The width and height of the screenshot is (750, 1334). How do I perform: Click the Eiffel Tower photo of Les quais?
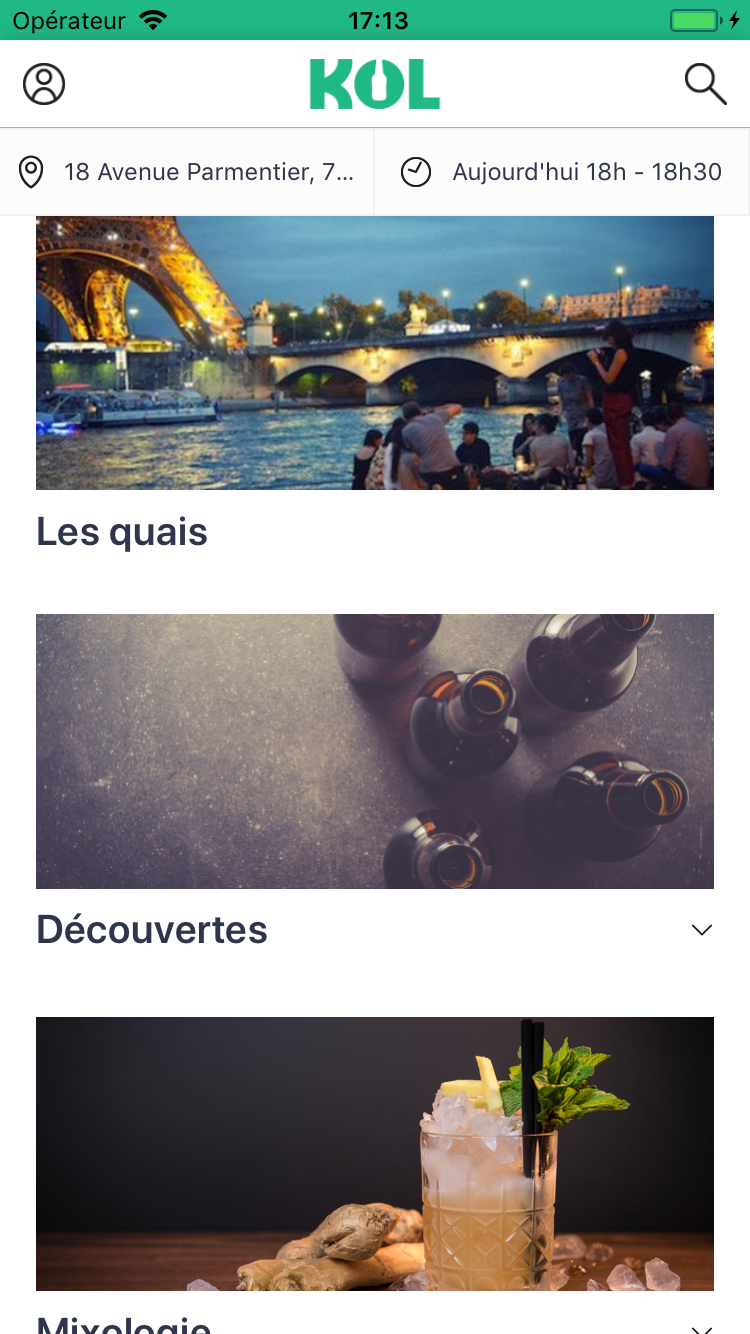click(x=375, y=352)
